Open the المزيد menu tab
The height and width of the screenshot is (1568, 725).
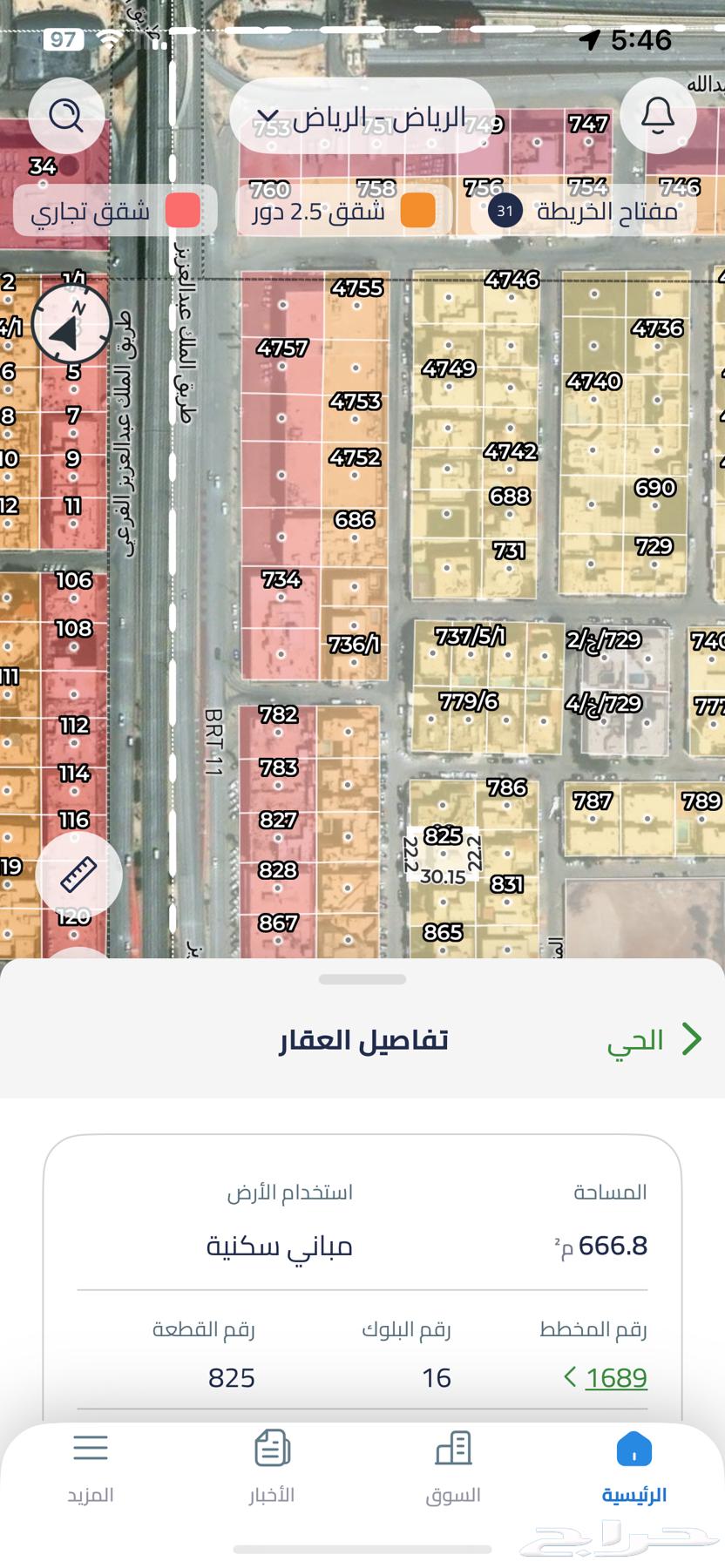[x=91, y=1469]
